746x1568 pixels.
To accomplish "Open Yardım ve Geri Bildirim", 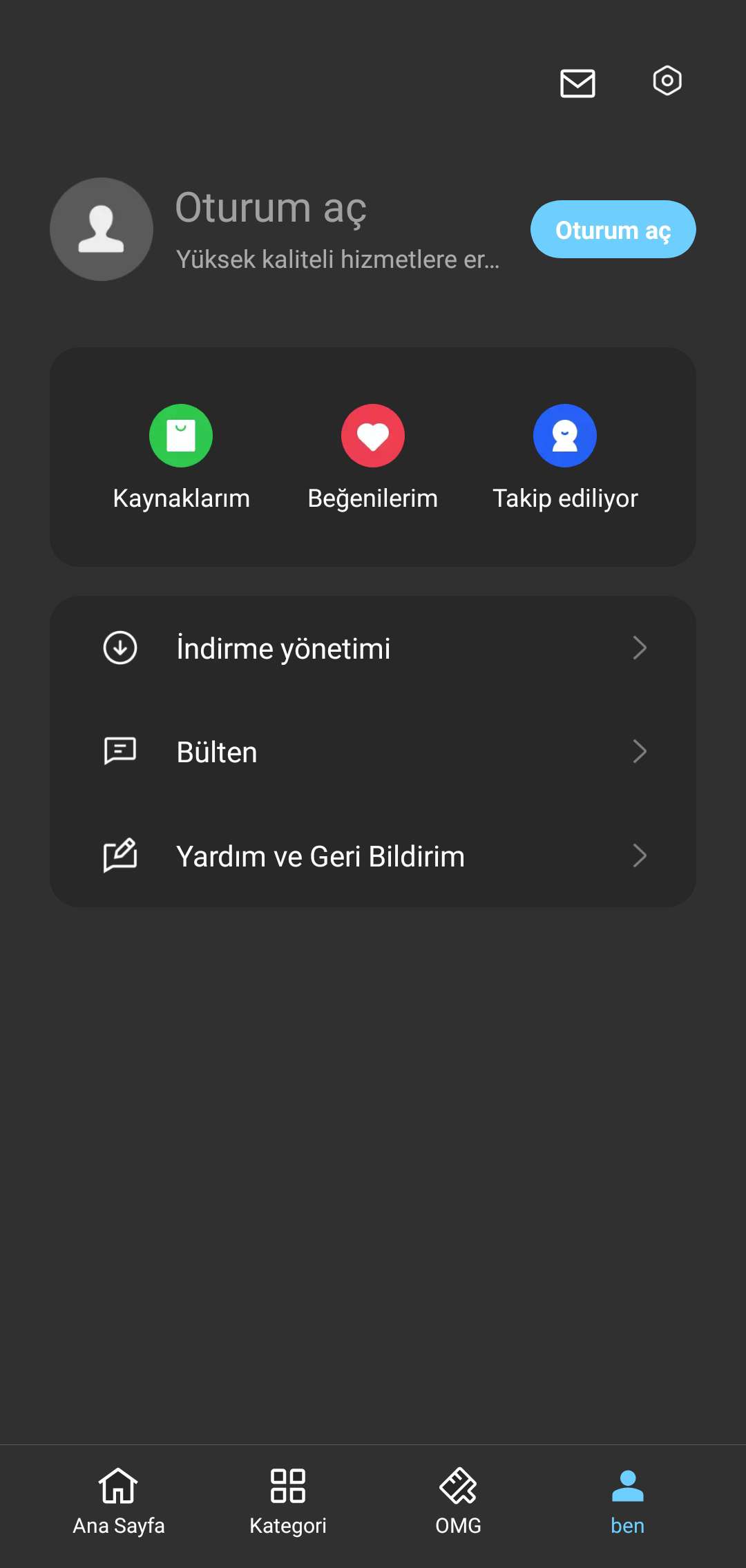I will [373, 855].
